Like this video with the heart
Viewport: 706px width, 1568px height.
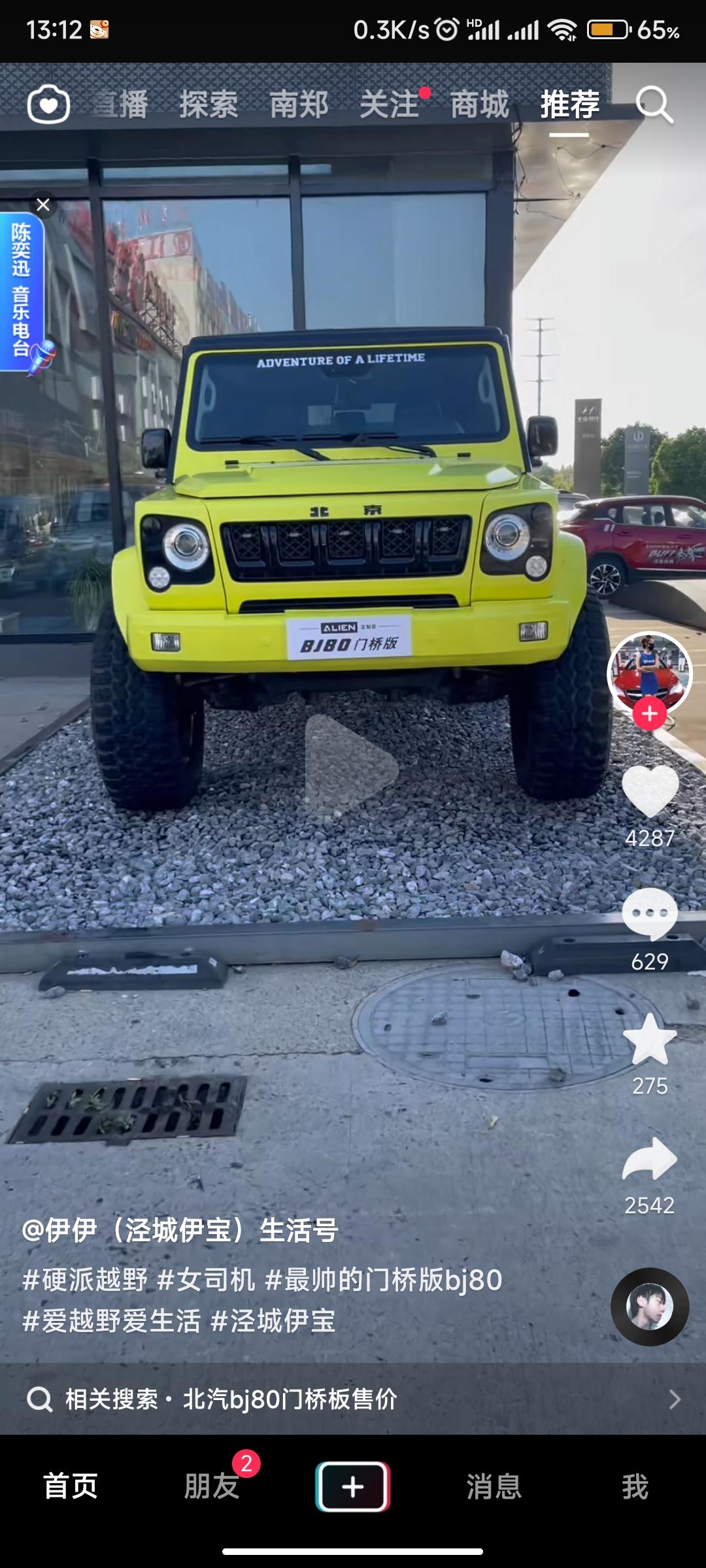[650, 791]
